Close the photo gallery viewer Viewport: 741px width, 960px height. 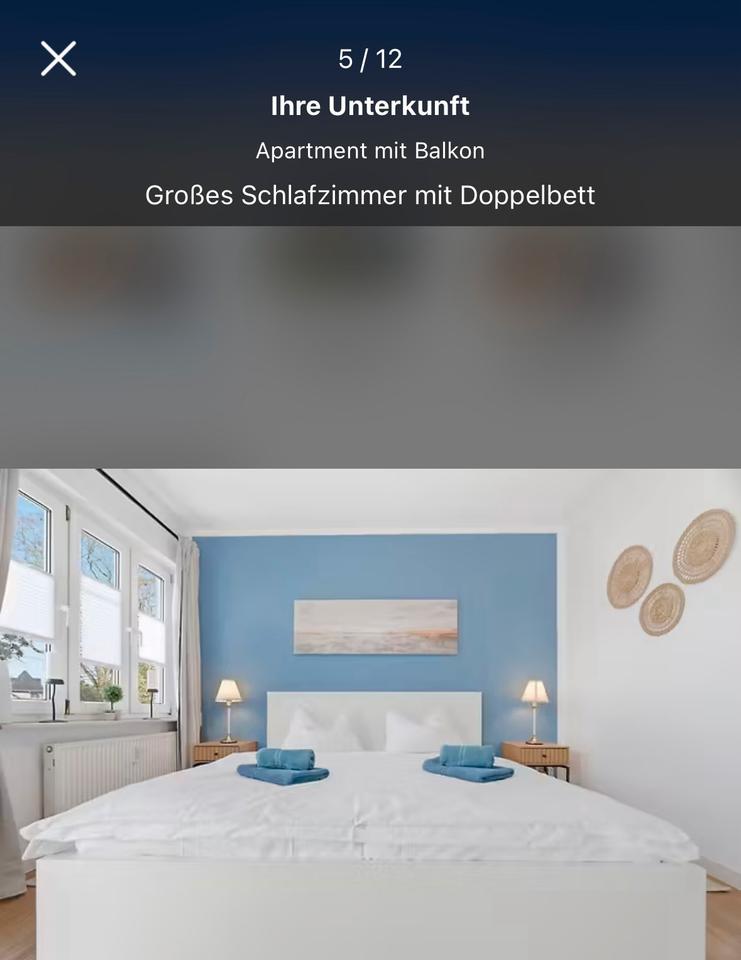tap(58, 59)
